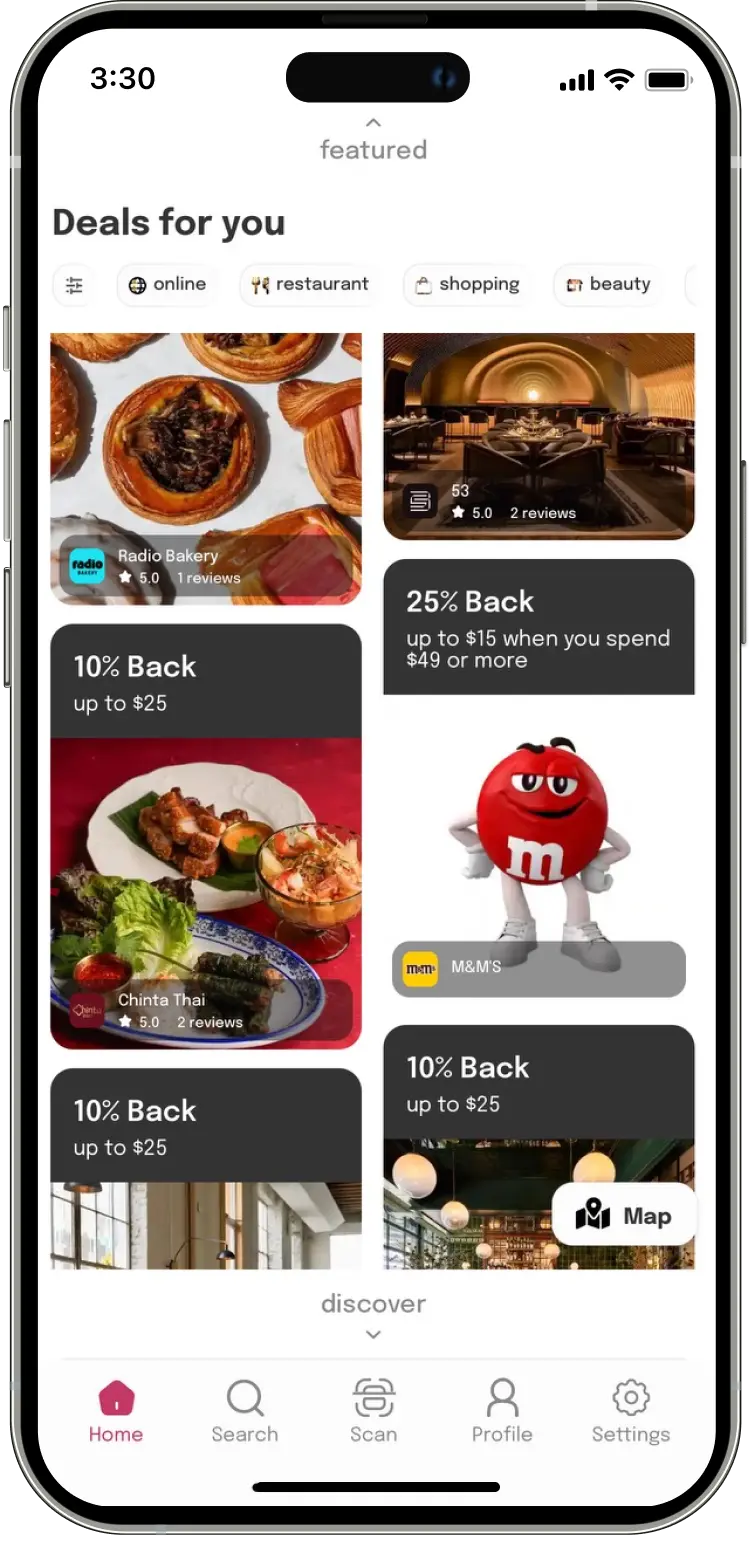Open the Scan tab
Viewport: 751px width, 1546px height.
coord(373,1411)
